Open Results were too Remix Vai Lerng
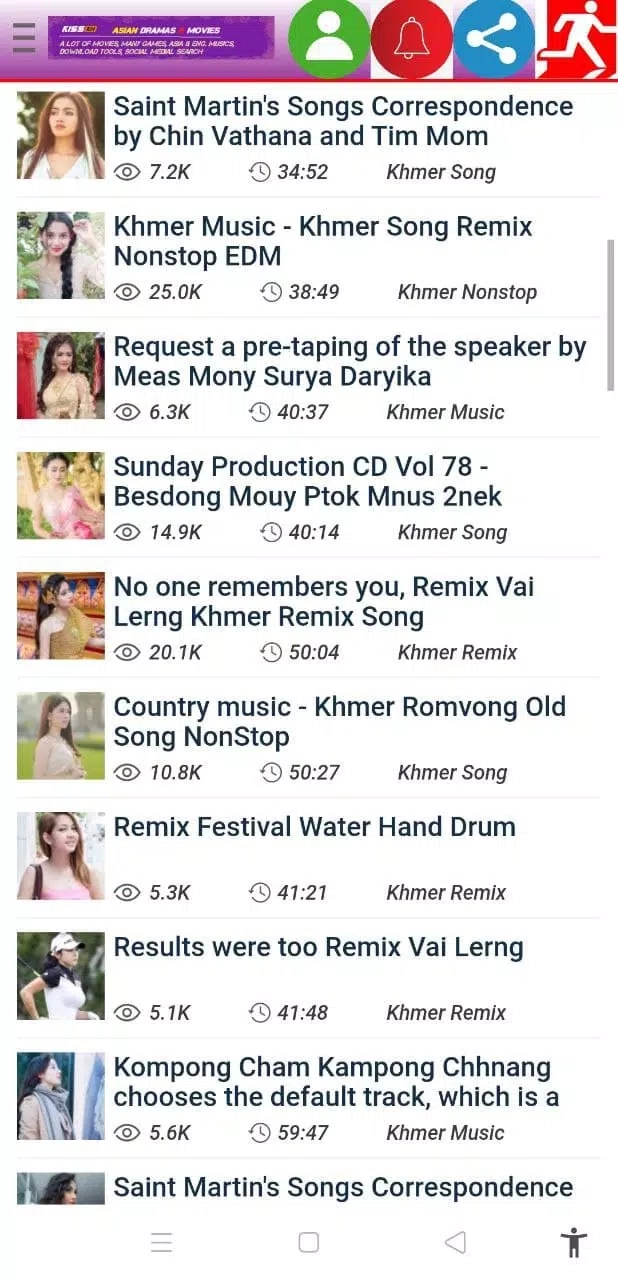 coord(318,947)
